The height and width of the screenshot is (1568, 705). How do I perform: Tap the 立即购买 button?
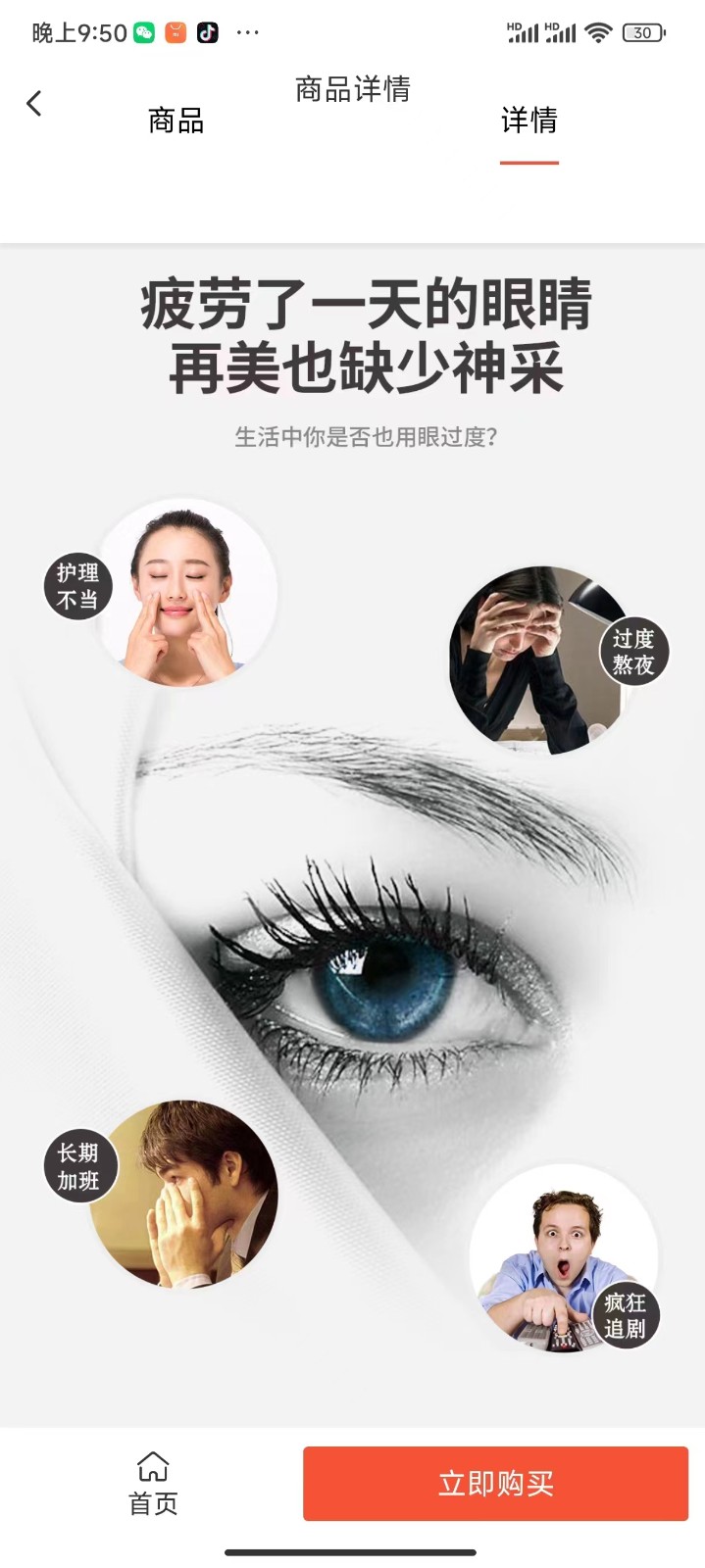(x=495, y=1483)
